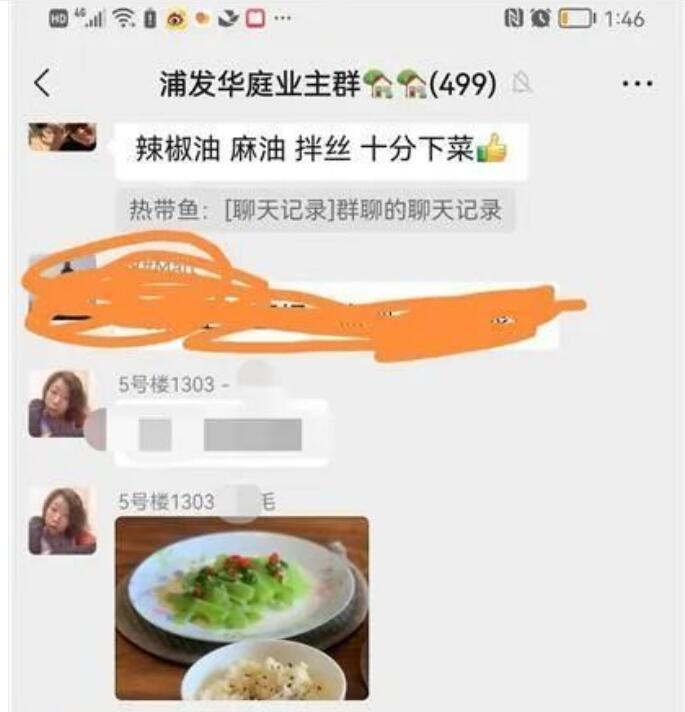Open the food photo sent by 5号楼1303

point(241,607)
